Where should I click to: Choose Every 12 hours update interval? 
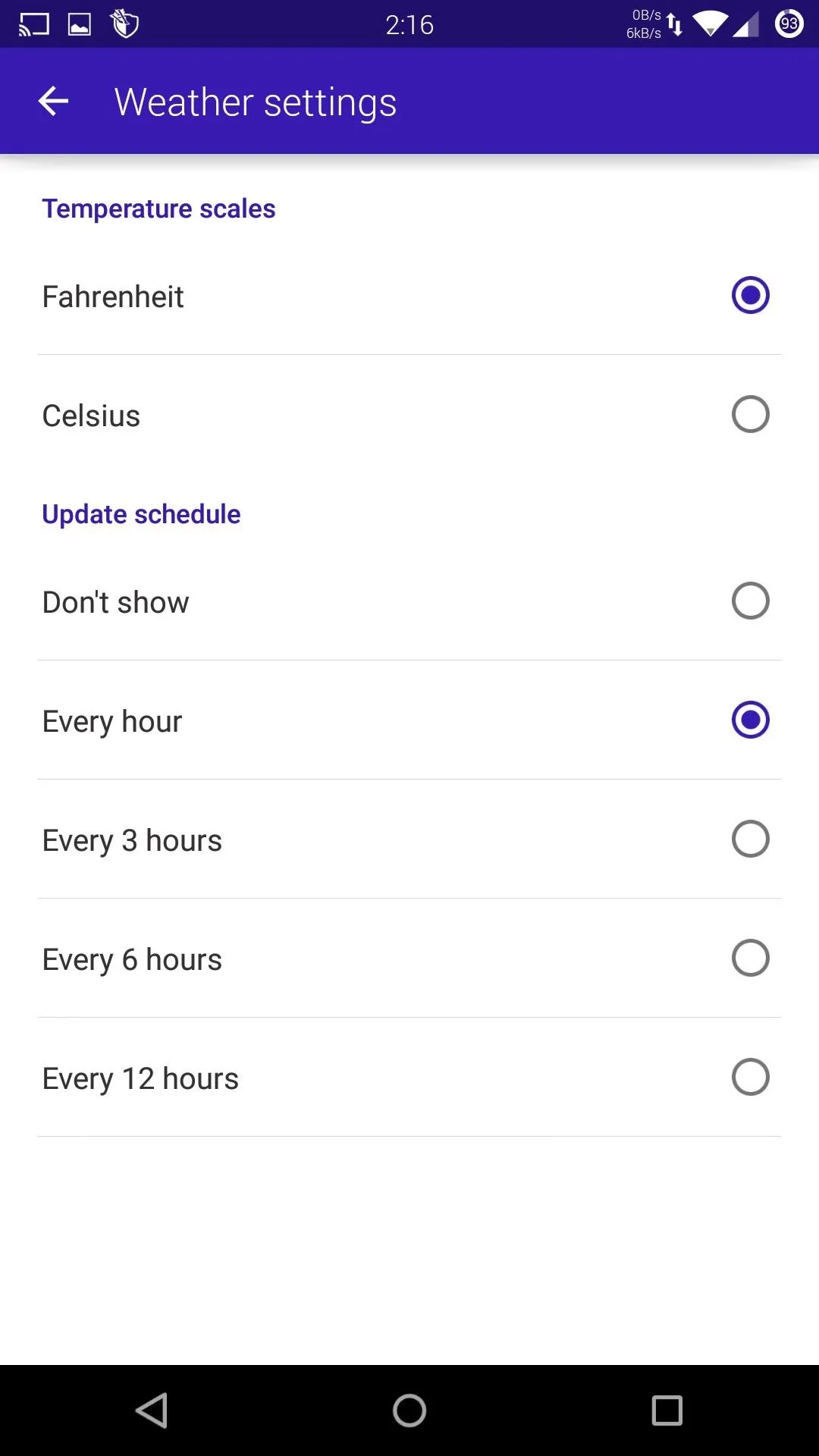[409, 1078]
